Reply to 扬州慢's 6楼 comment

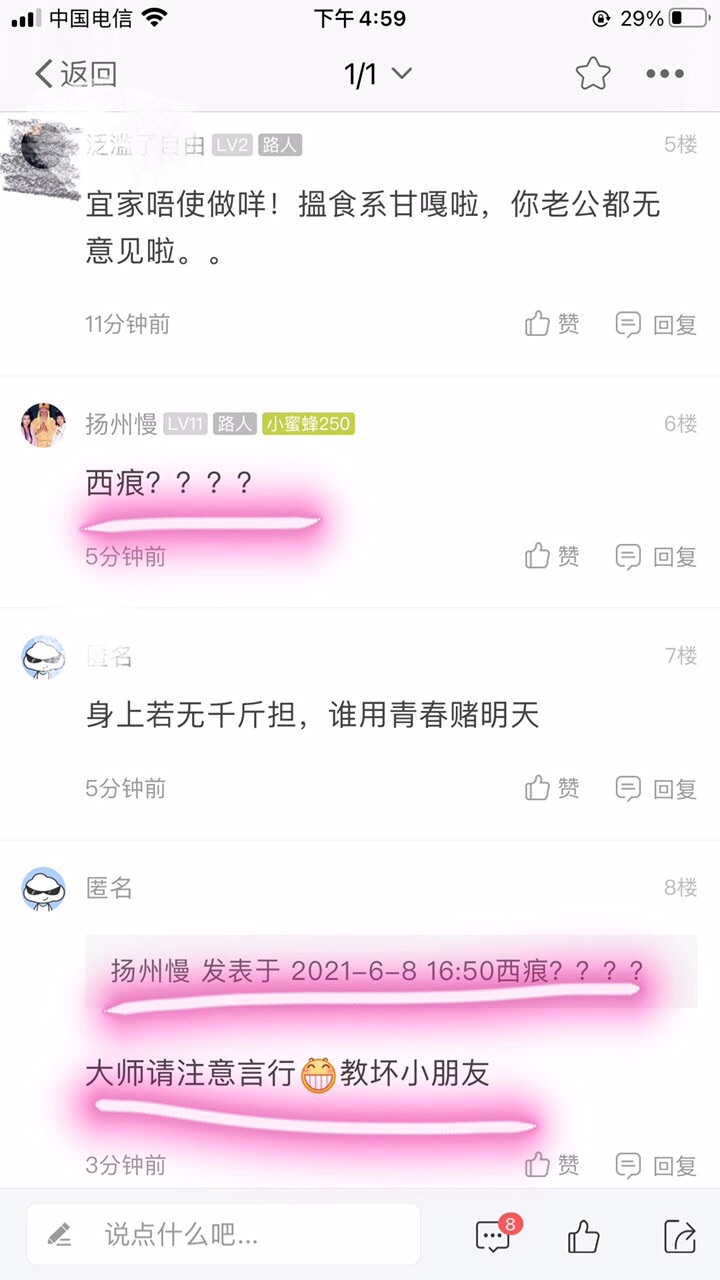pyautogui.click(x=656, y=556)
